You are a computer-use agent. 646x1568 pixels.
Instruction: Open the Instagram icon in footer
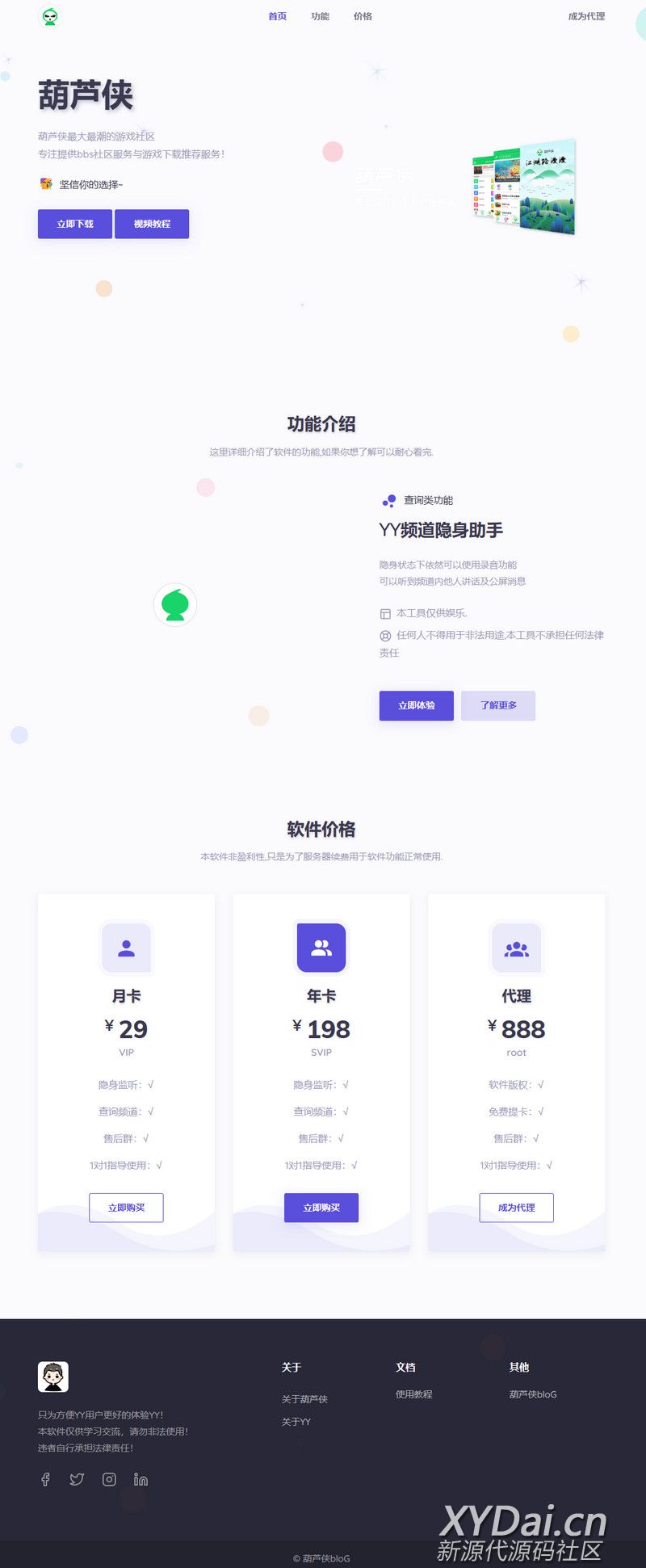[109, 1479]
